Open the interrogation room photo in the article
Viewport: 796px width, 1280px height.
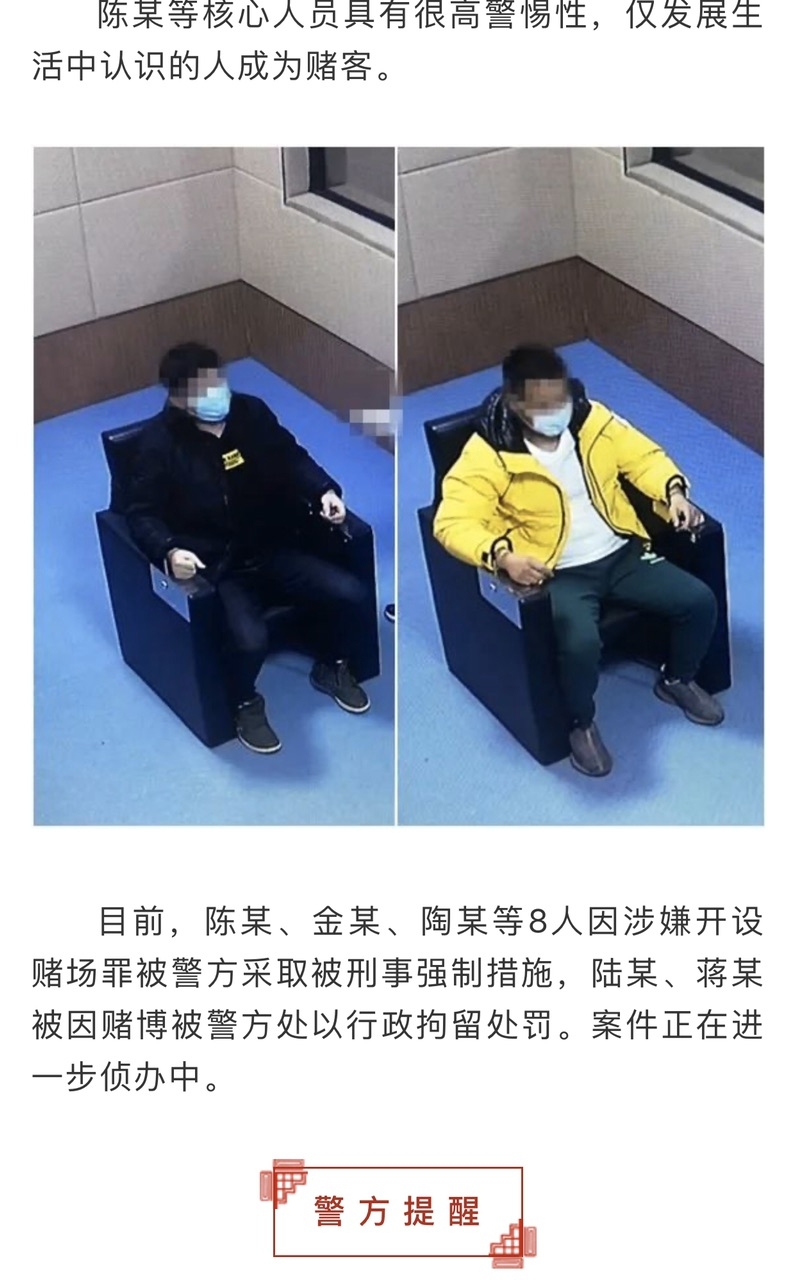pyautogui.click(x=398, y=486)
